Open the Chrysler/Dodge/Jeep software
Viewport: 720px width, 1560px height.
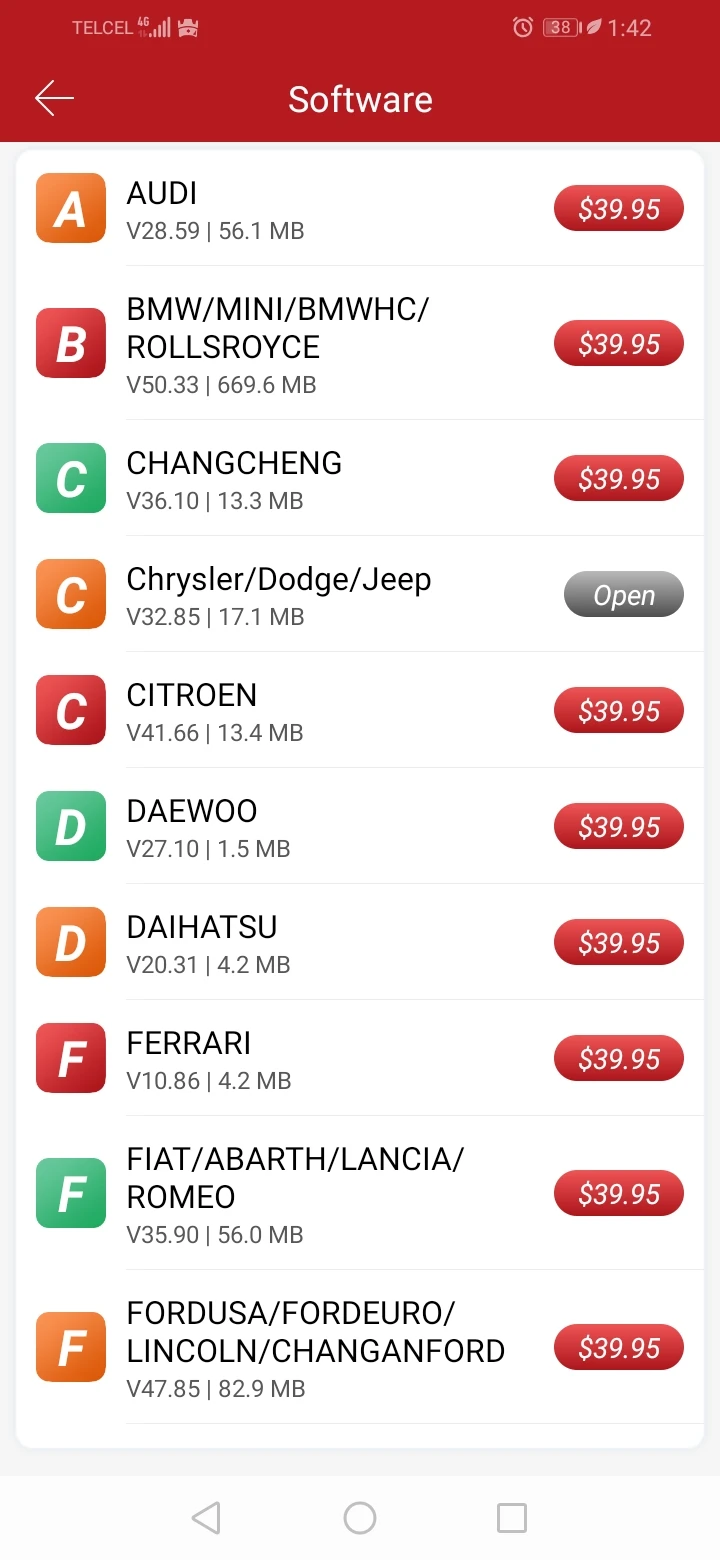click(x=623, y=595)
